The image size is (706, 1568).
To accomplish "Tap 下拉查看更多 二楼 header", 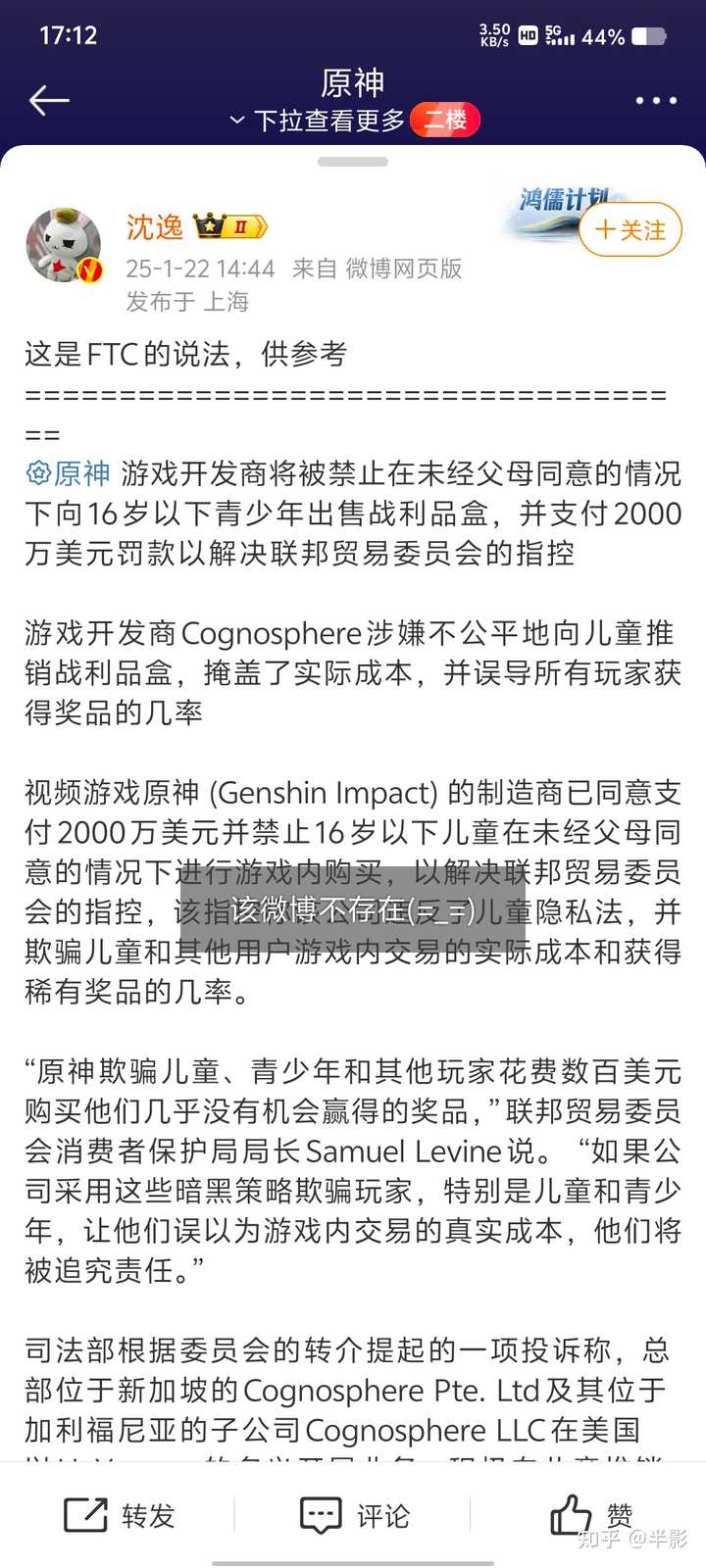I will 353,121.
